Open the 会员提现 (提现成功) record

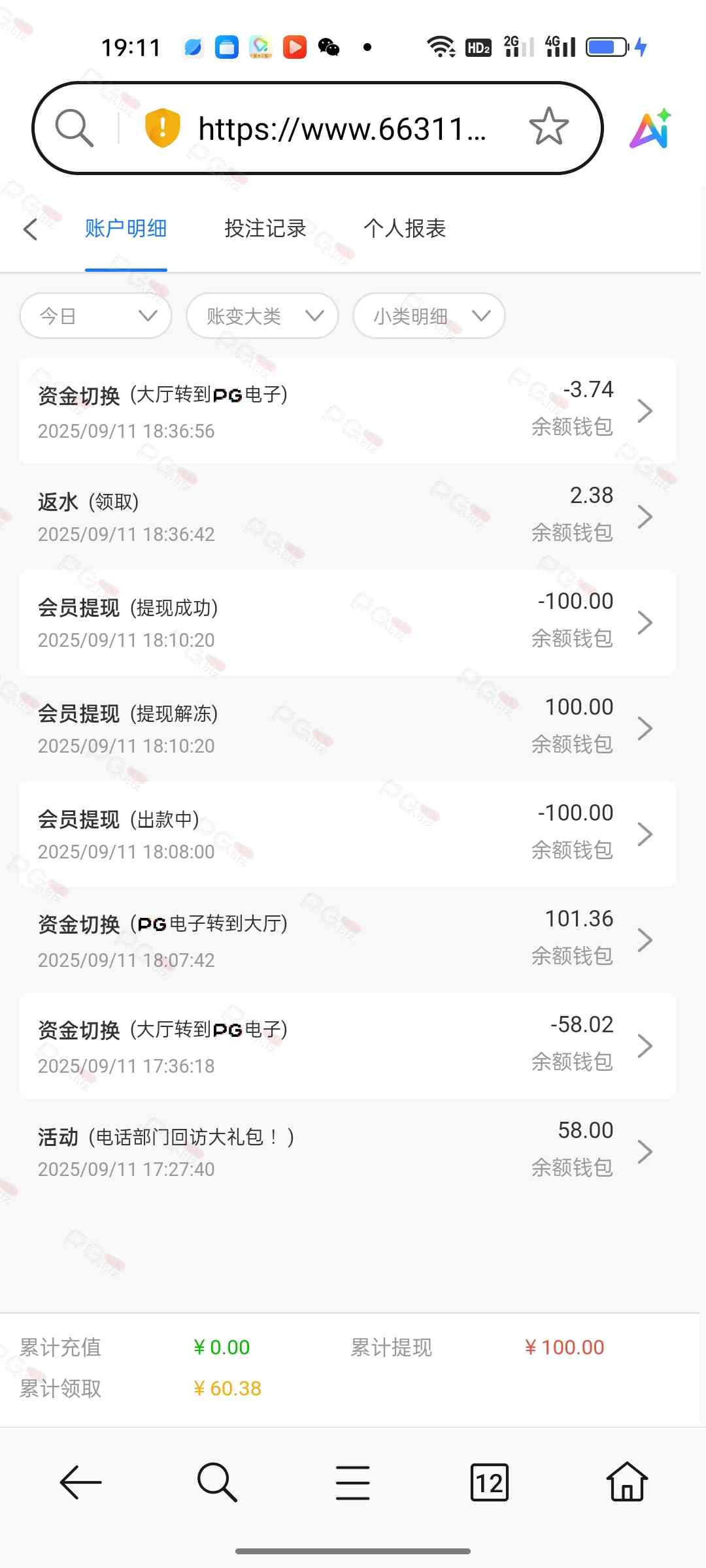tap(347, 623)
